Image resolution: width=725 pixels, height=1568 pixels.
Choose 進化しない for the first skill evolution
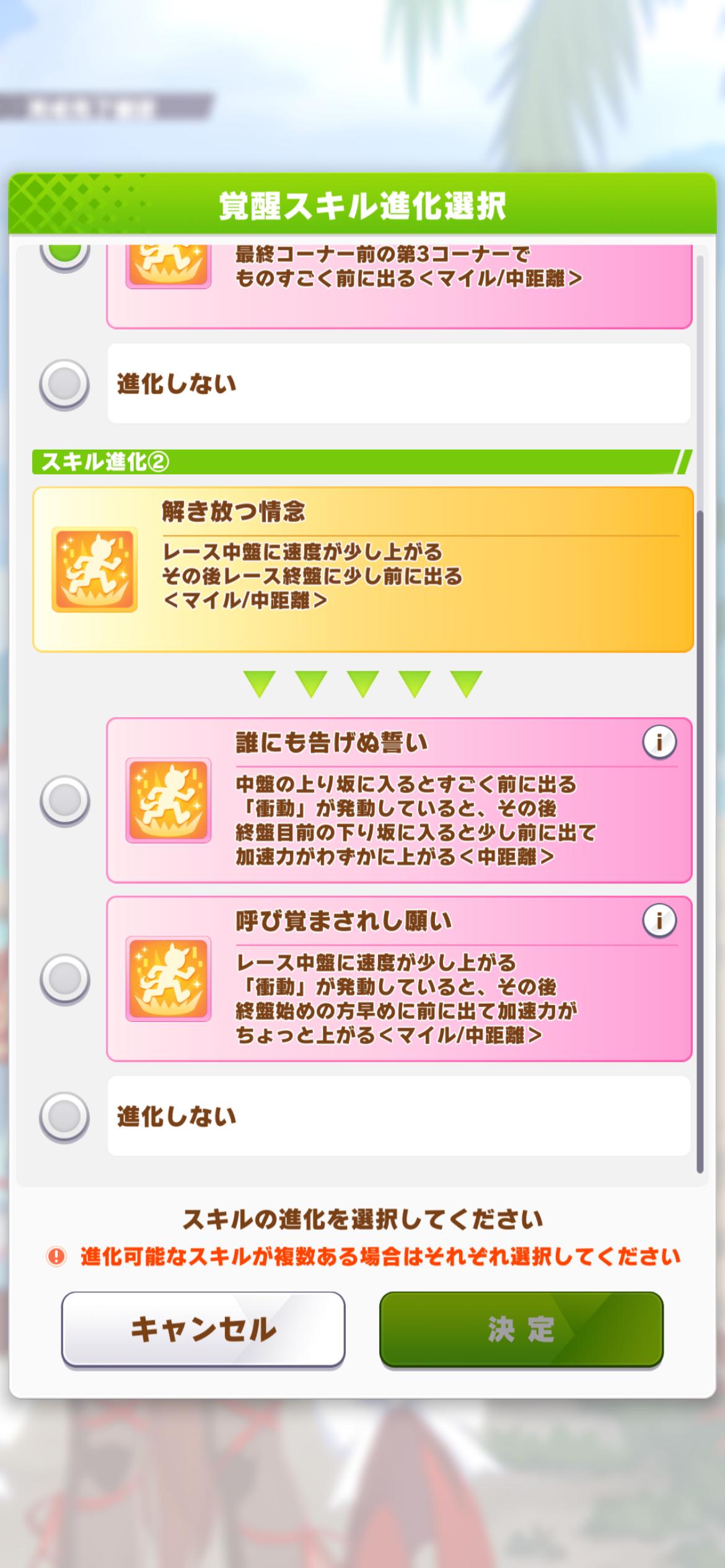click(64, 383)
